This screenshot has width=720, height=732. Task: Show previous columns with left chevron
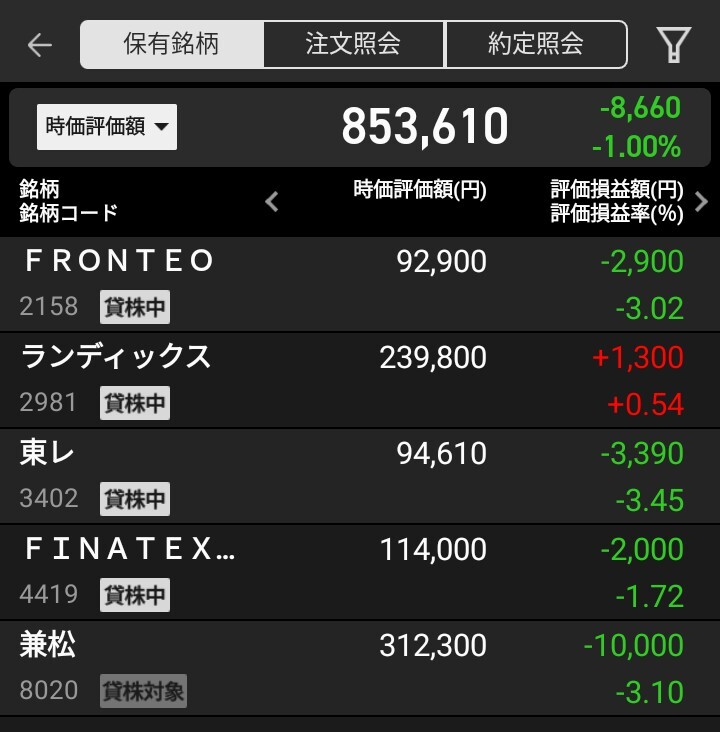[272, 202]
